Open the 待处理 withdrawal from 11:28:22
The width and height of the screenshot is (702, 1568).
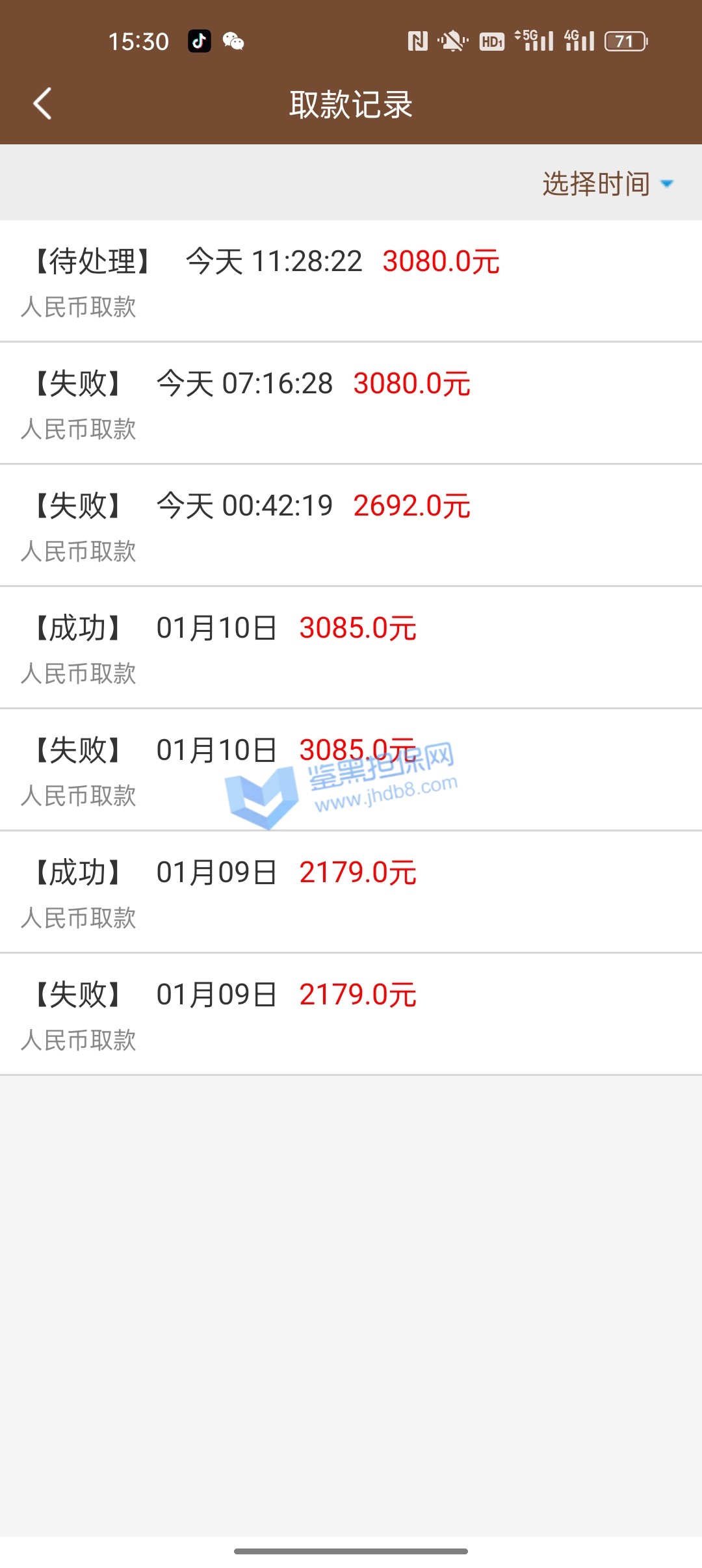pos(351,281)
